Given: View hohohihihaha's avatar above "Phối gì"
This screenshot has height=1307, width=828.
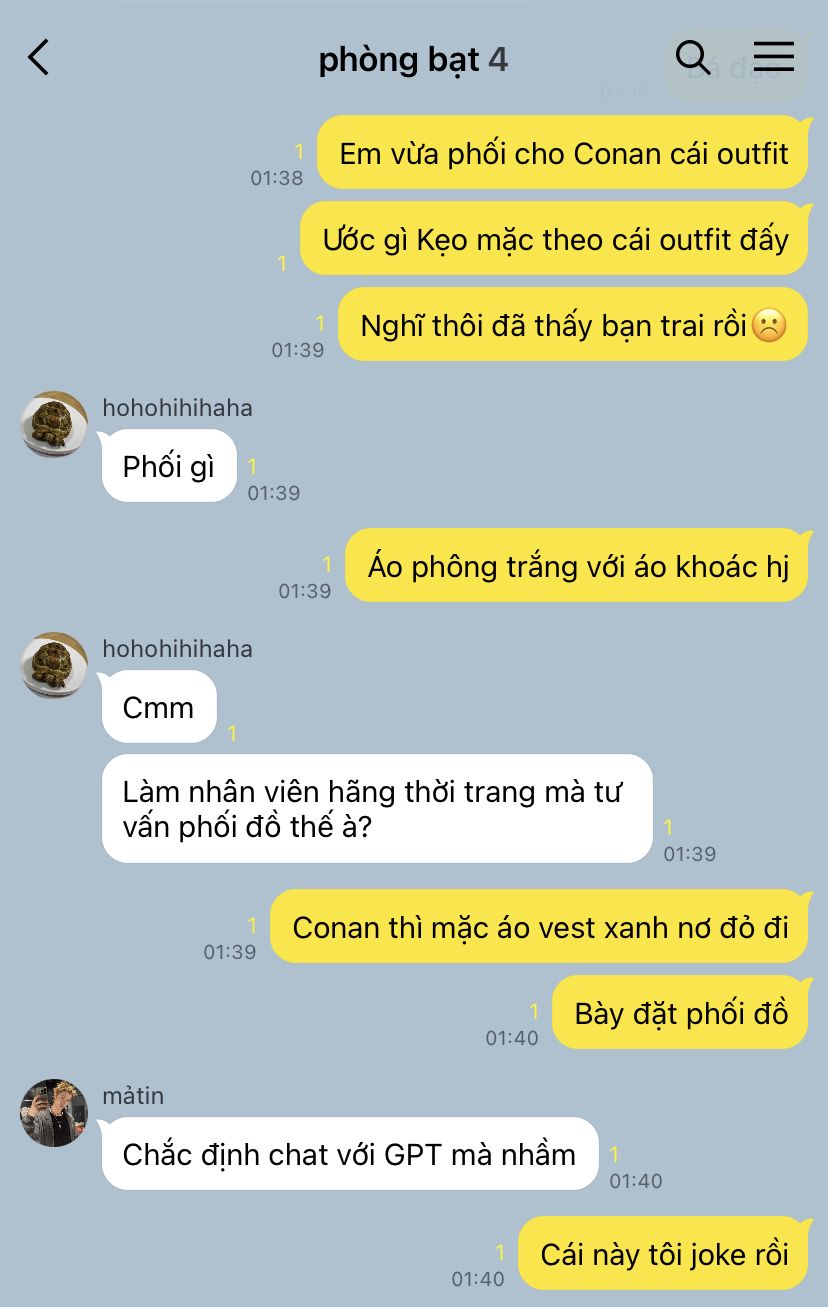Looking at the screenshot, I should [x=54, y=424].
